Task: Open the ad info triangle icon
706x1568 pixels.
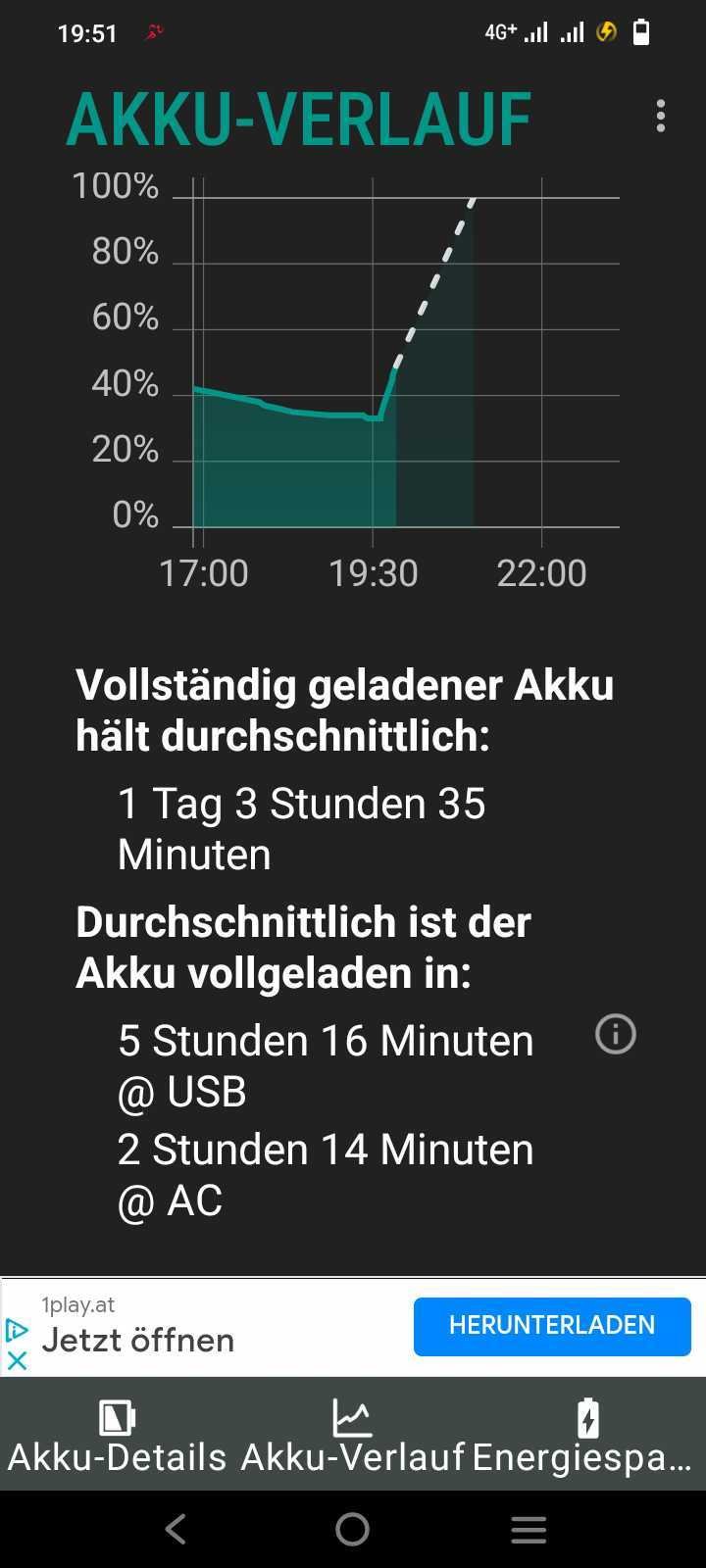Action: click(x=17, y=1330)
